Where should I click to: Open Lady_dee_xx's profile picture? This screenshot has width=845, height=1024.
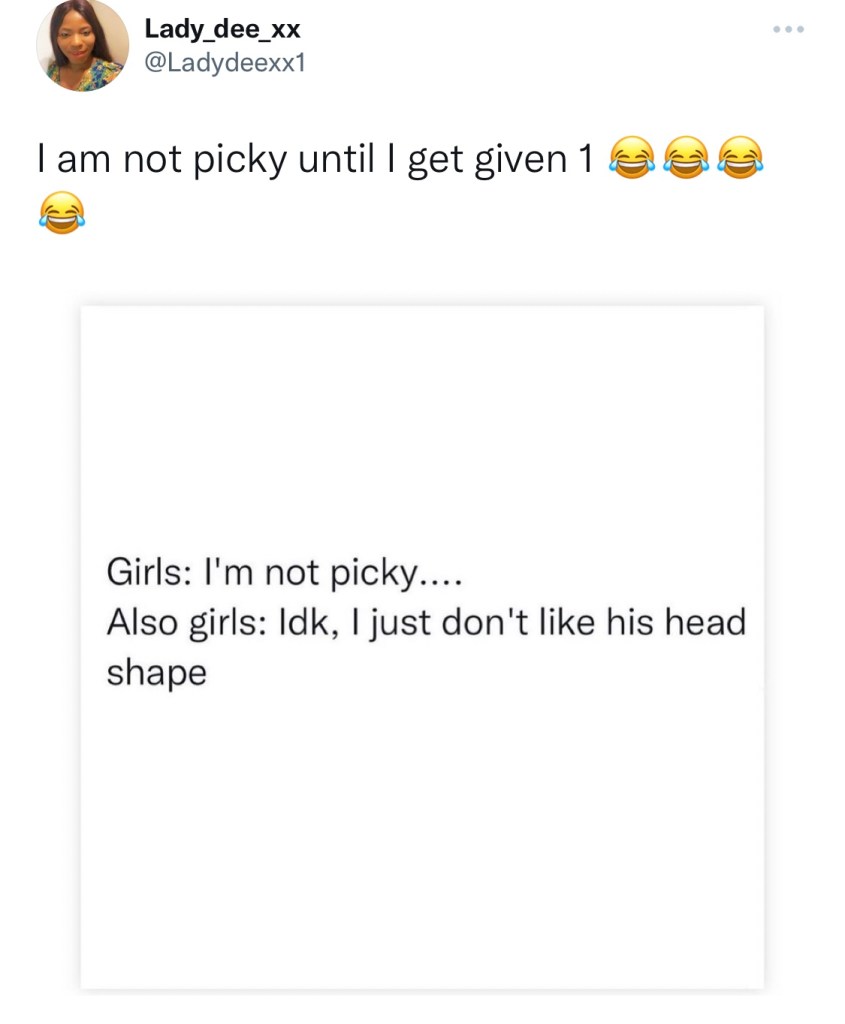click(x=82, y=46)
